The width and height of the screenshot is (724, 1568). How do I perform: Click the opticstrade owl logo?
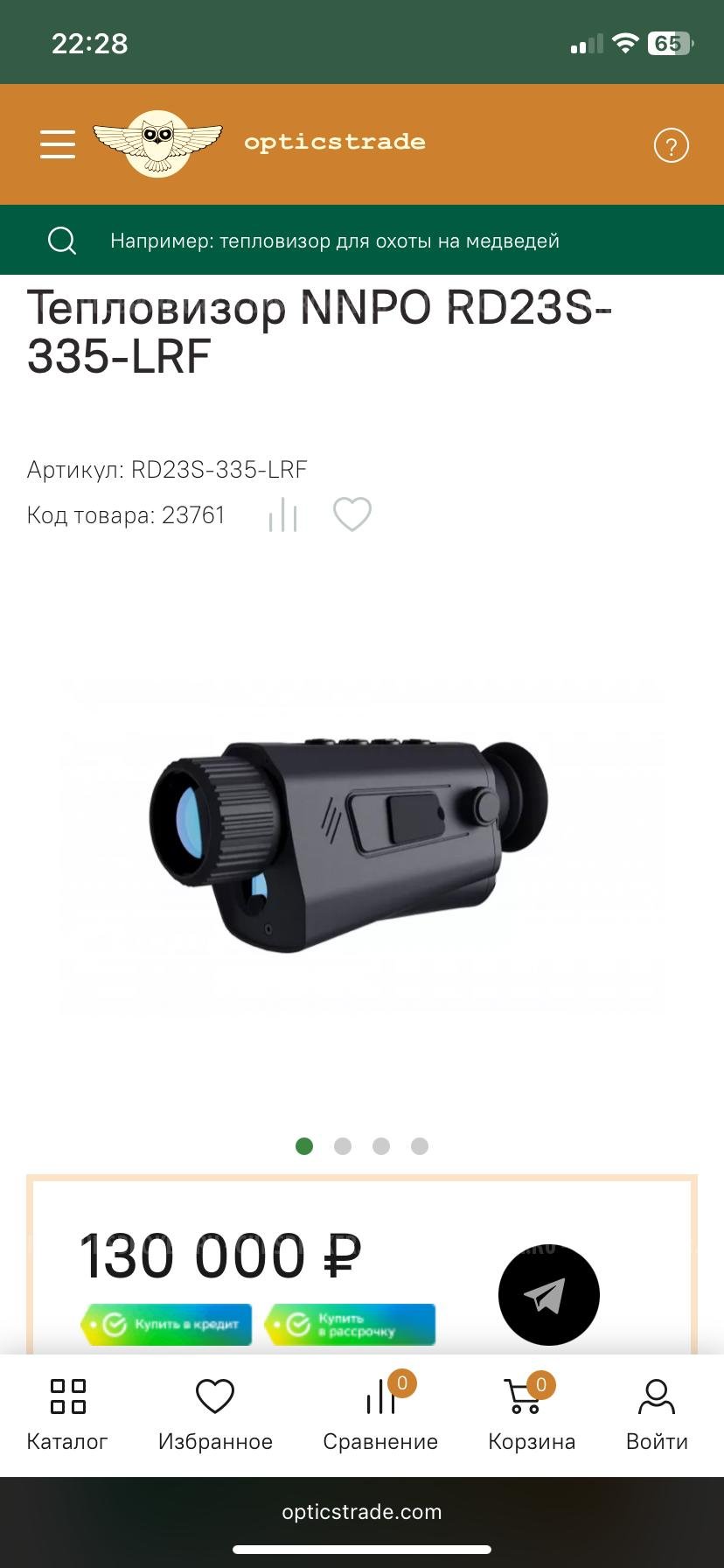point(157,143)
